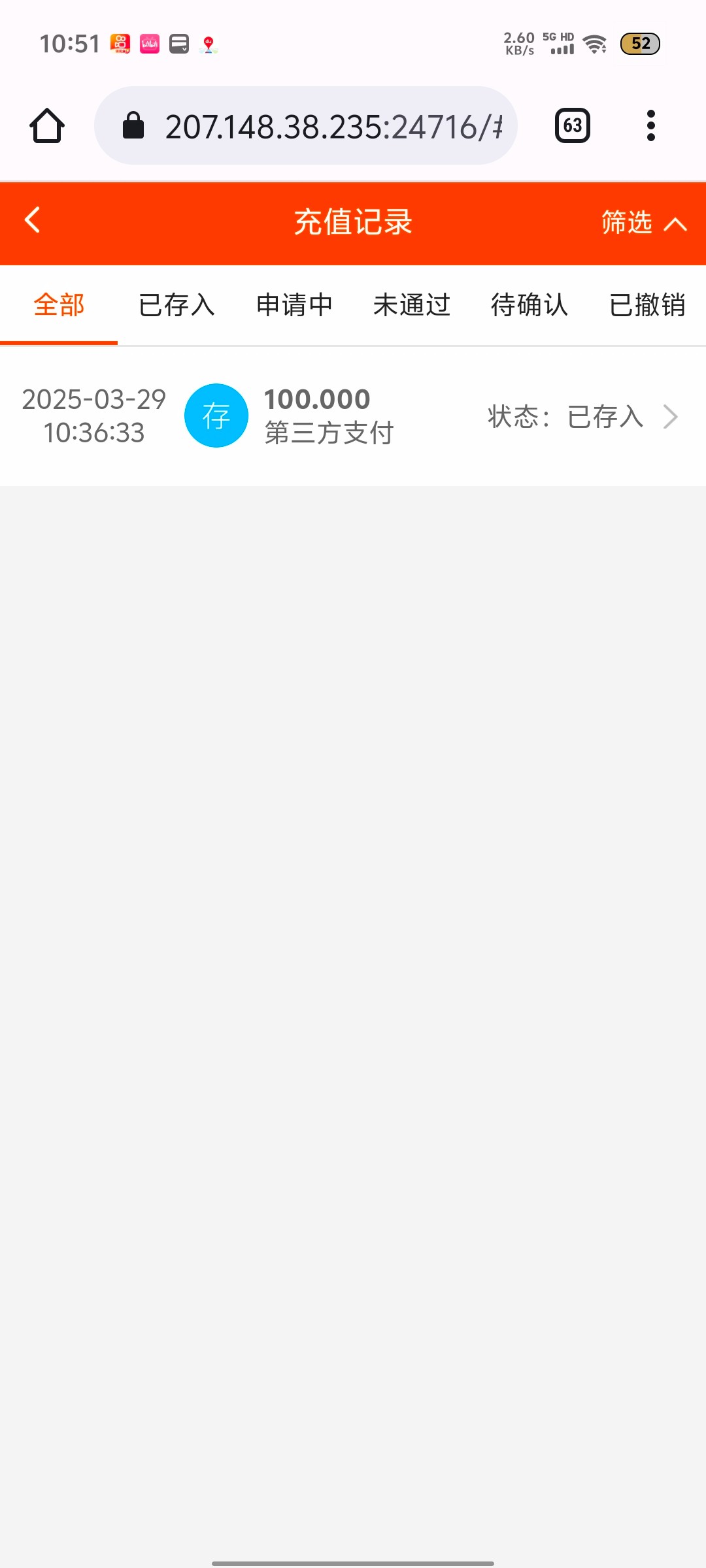
Task: Expand the 筛选 filter
Action: 643,223
